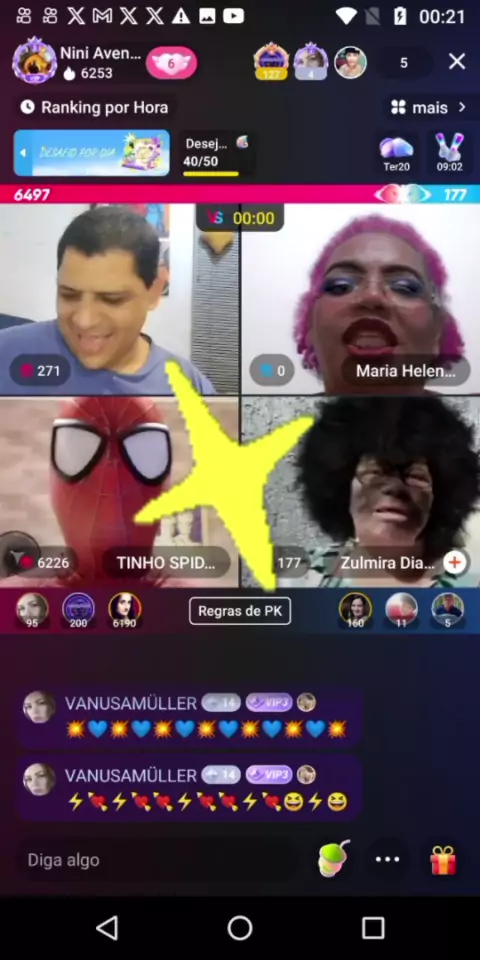View Regras de PK
Screen dimensions: 480x960
coord(240,611)
